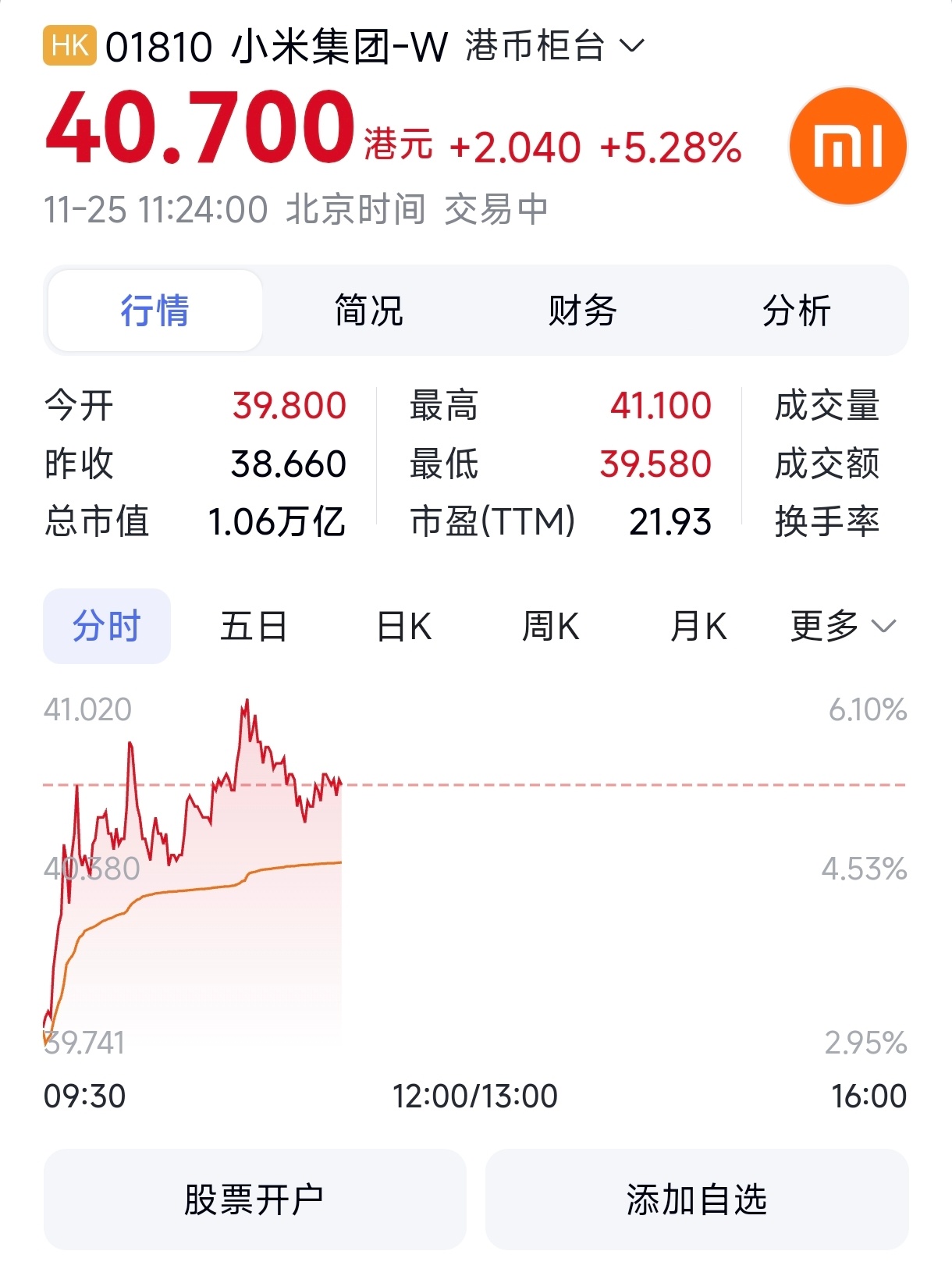The height and width of the screenshot is (1283, 952).
Task: Open the 港币柜台 counter selector
Action: pyautogui.click(x=538, y=47)
